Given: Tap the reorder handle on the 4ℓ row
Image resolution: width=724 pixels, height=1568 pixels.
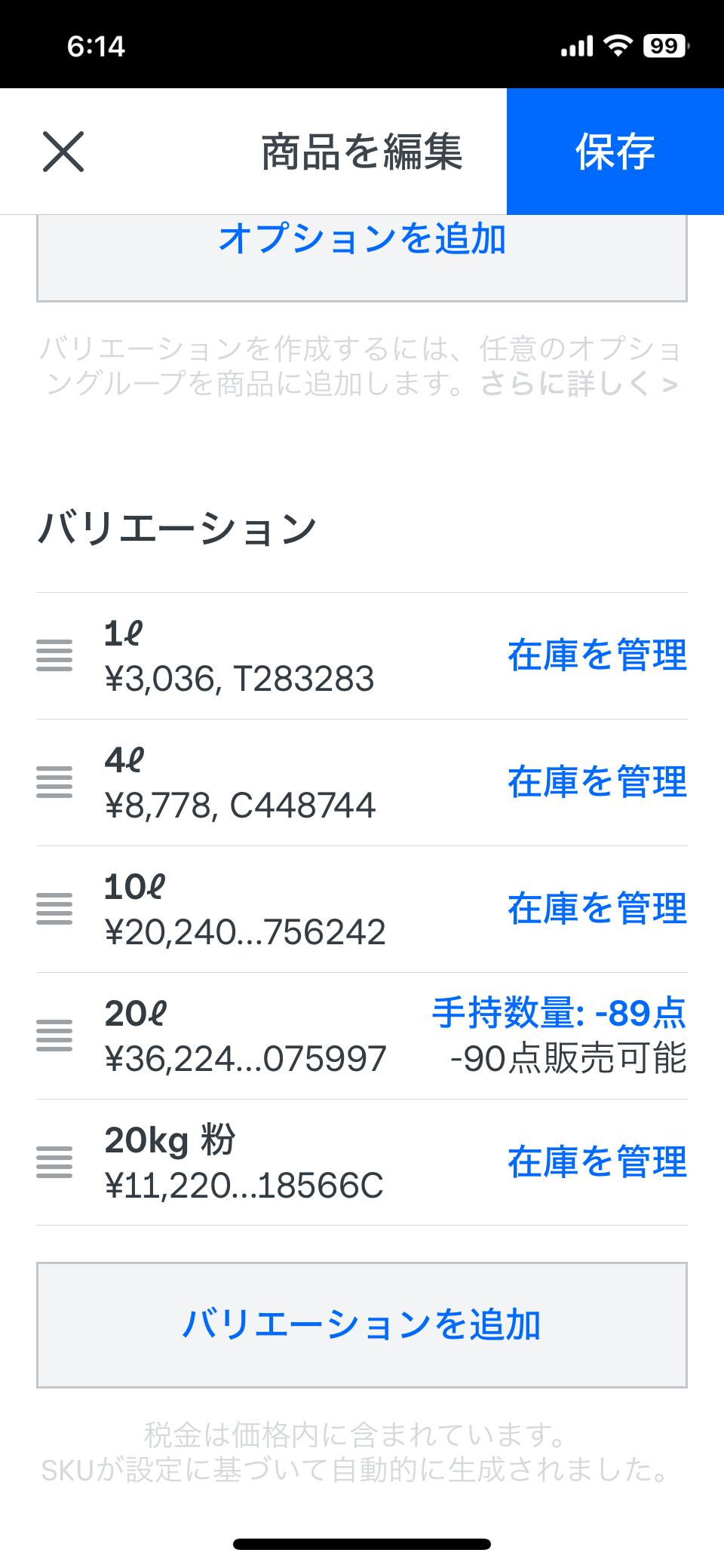Looking at the screenshot, I should coord(54,782).
